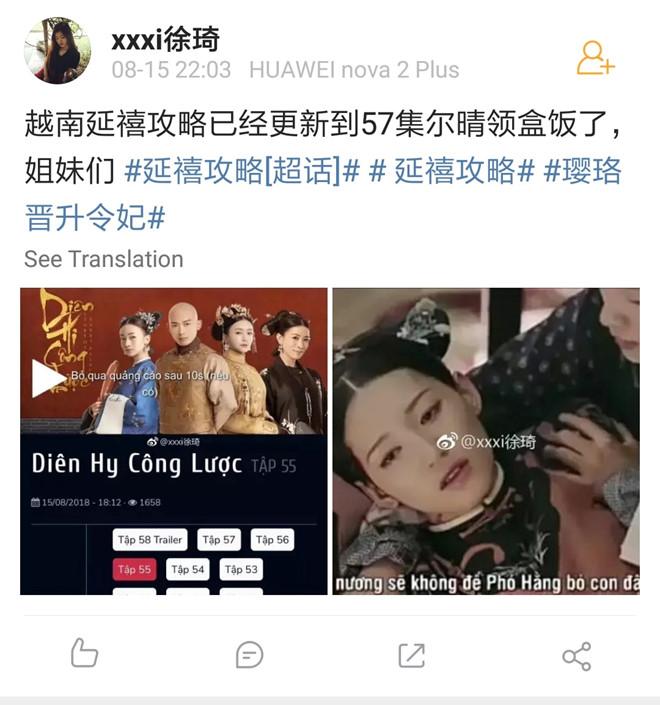Repost this post
660x705 pixels.
412,655
